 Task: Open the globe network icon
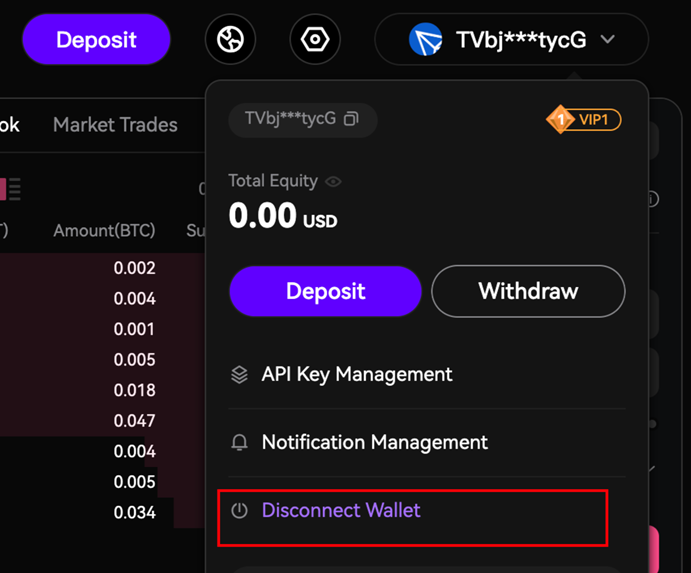point(230,40)
